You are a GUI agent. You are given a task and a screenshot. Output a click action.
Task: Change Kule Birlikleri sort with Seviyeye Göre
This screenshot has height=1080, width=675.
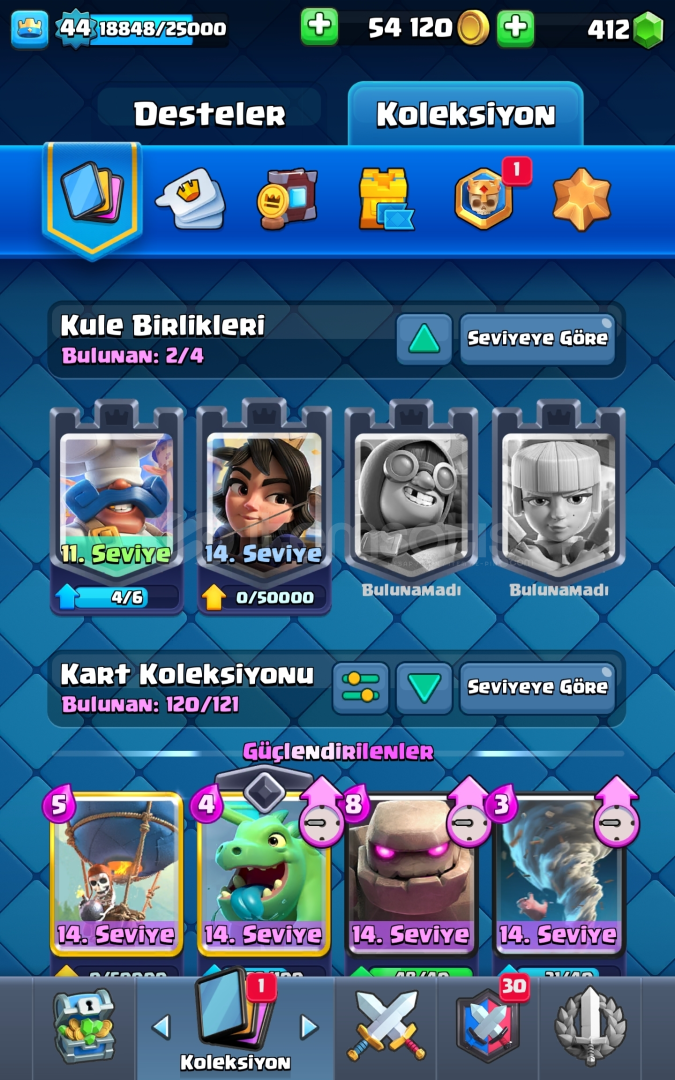(537, 339)
